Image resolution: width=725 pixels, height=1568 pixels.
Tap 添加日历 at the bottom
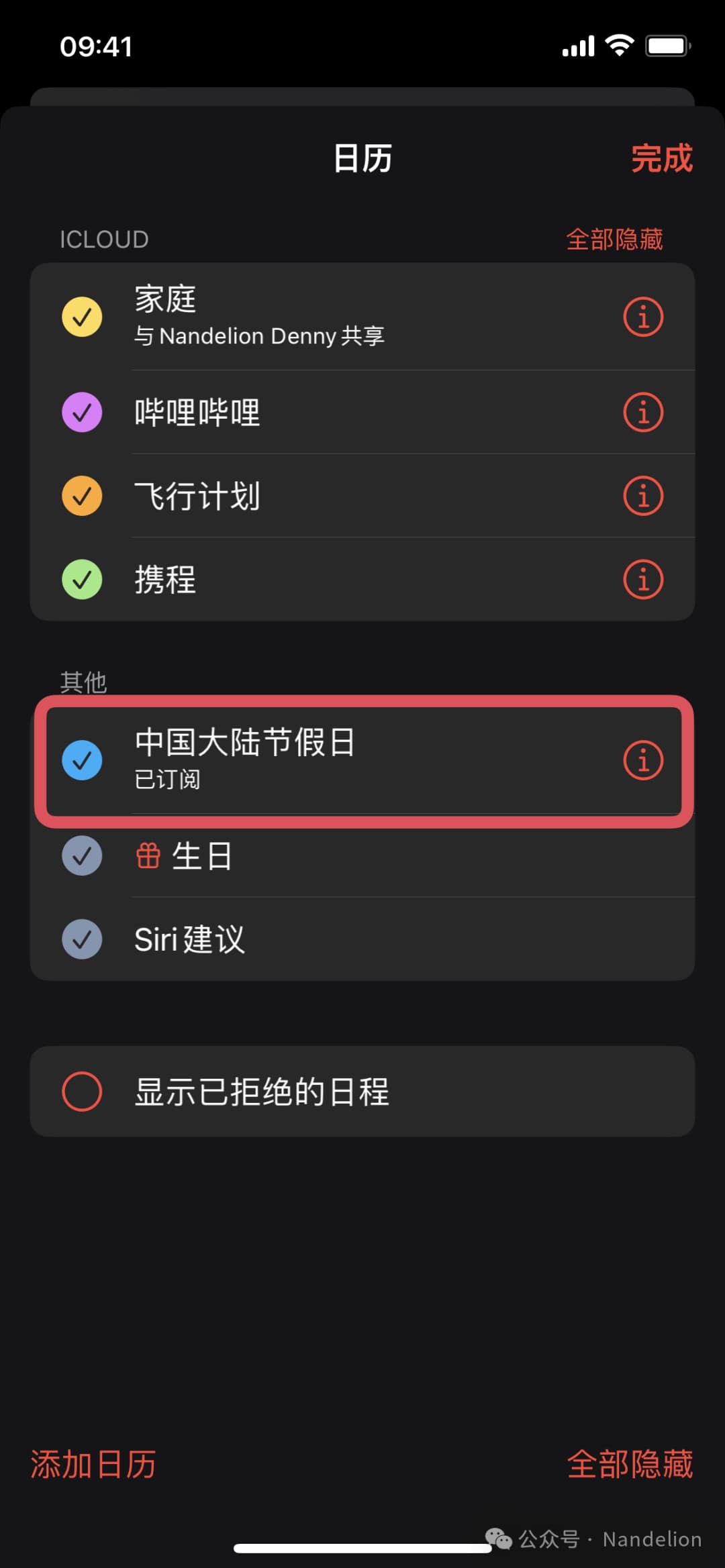click(93, 1464)
